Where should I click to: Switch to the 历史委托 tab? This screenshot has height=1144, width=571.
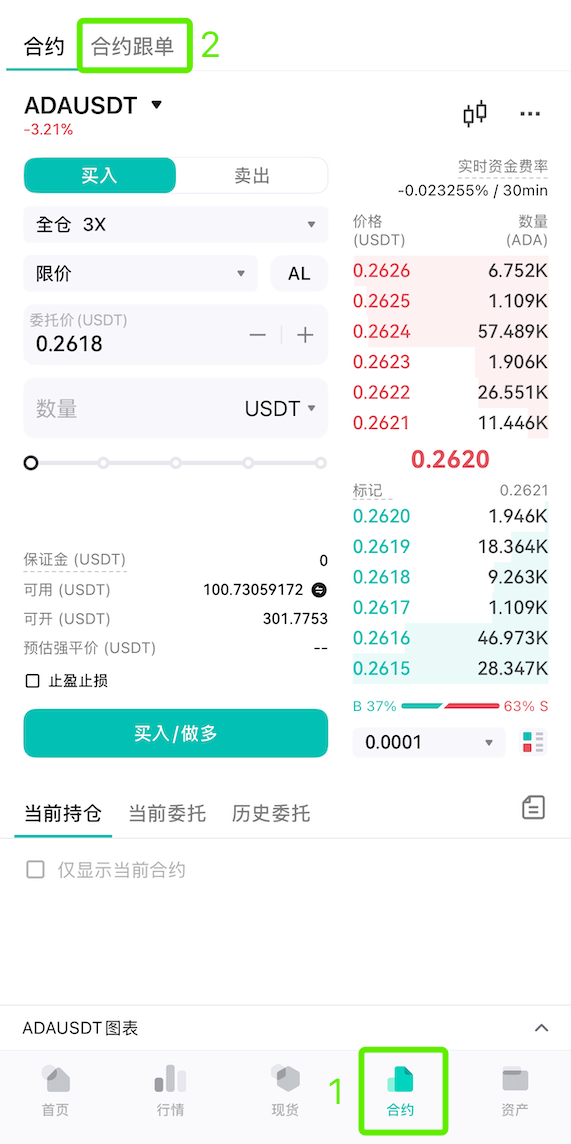coord(271,813)
